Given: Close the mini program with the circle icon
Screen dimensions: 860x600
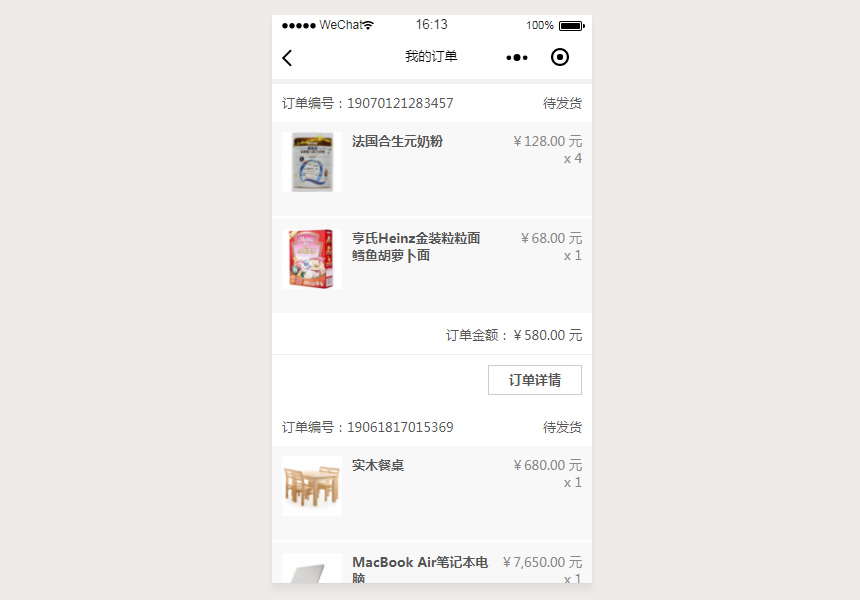Looking at the screenshot, I should 560,58.
